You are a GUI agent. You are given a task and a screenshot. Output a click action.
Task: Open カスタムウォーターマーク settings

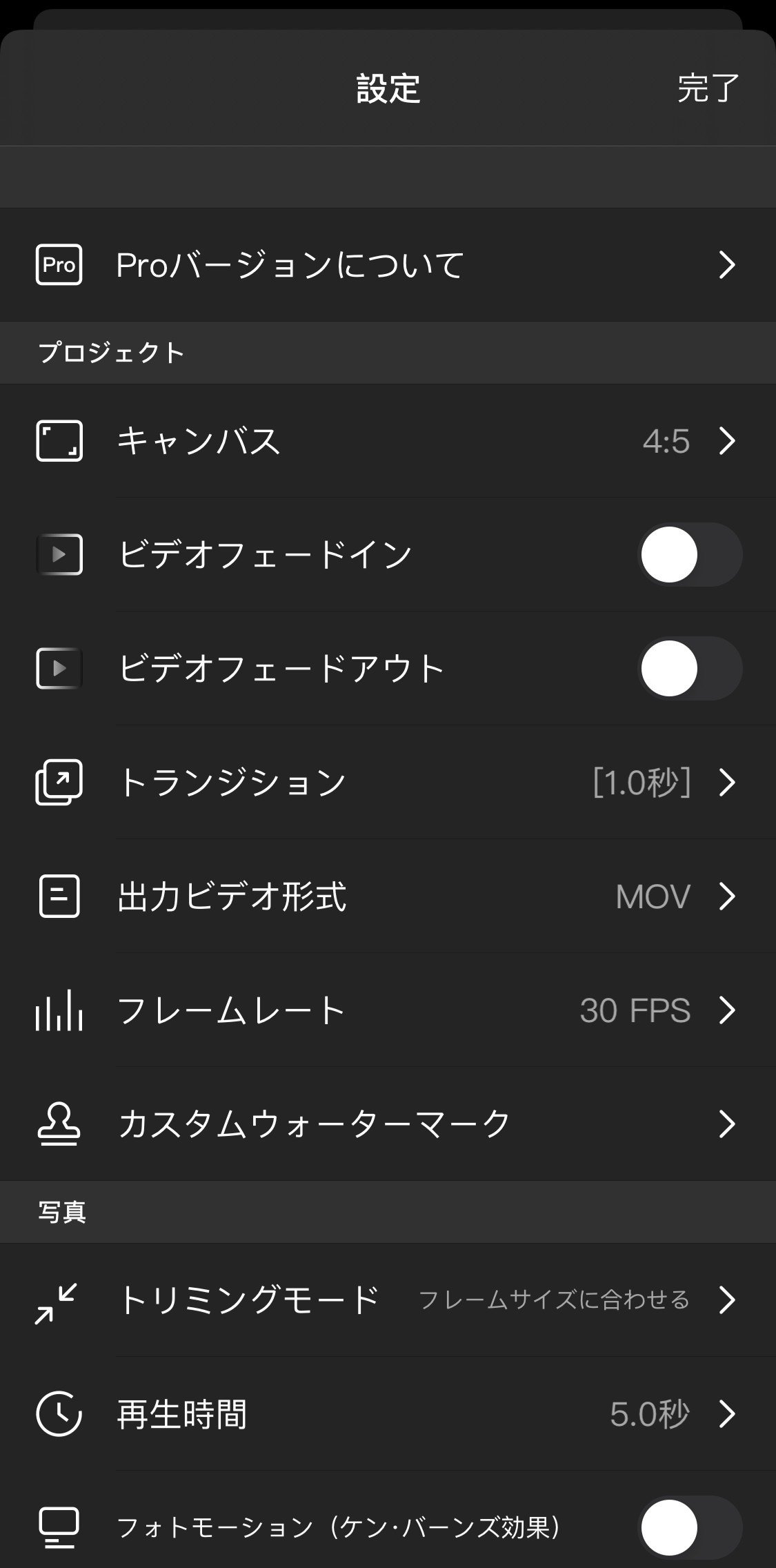(388, 1124)
